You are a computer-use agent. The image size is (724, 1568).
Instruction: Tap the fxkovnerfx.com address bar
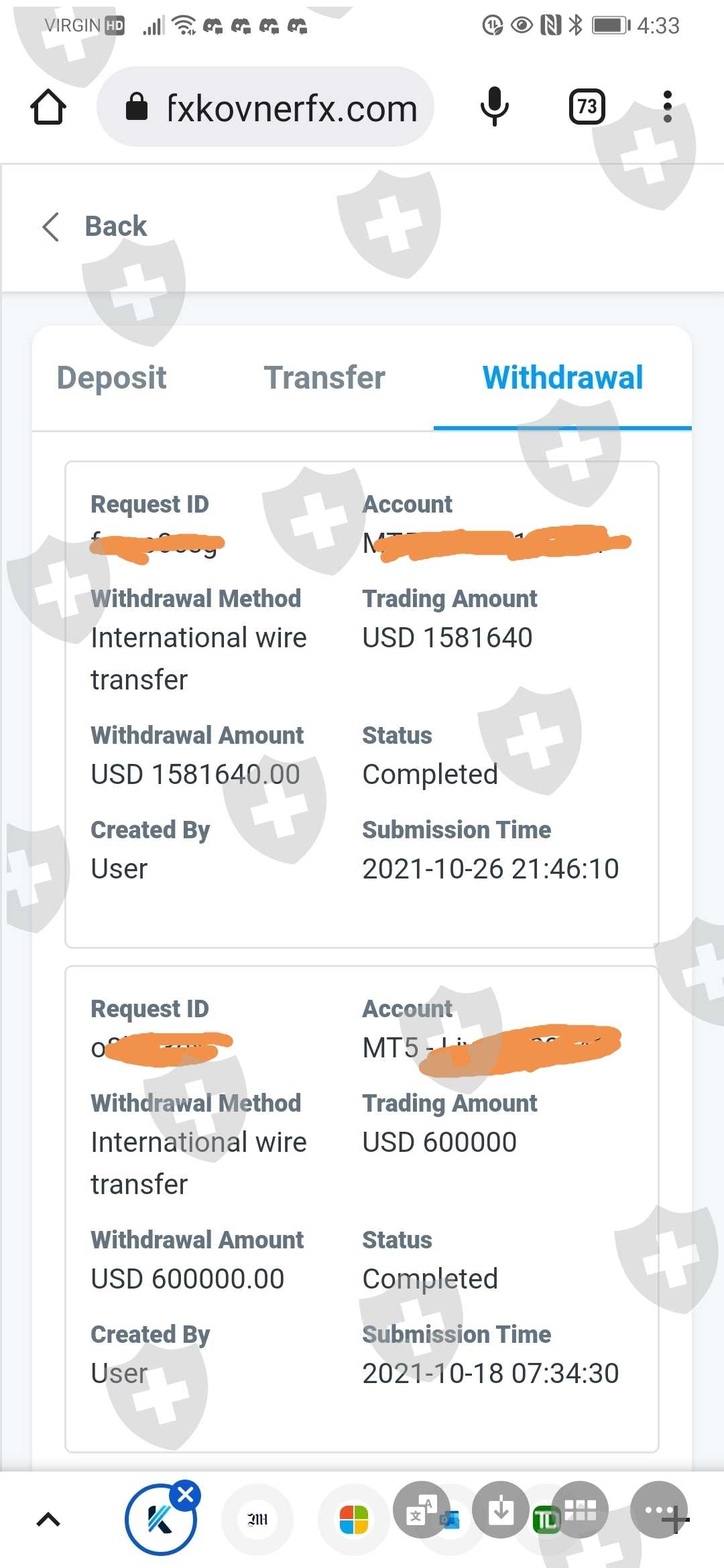265,107
